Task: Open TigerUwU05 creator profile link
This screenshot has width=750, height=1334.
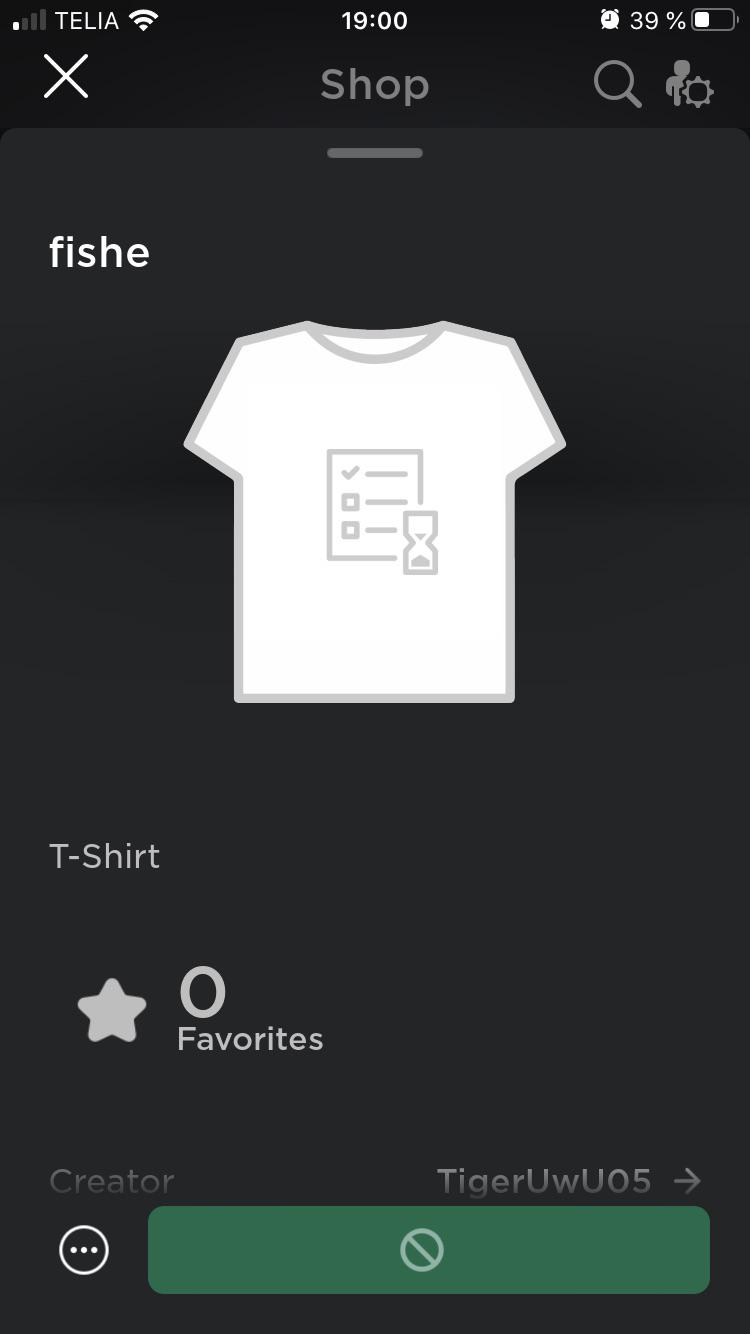Action: click(546, 1181)
